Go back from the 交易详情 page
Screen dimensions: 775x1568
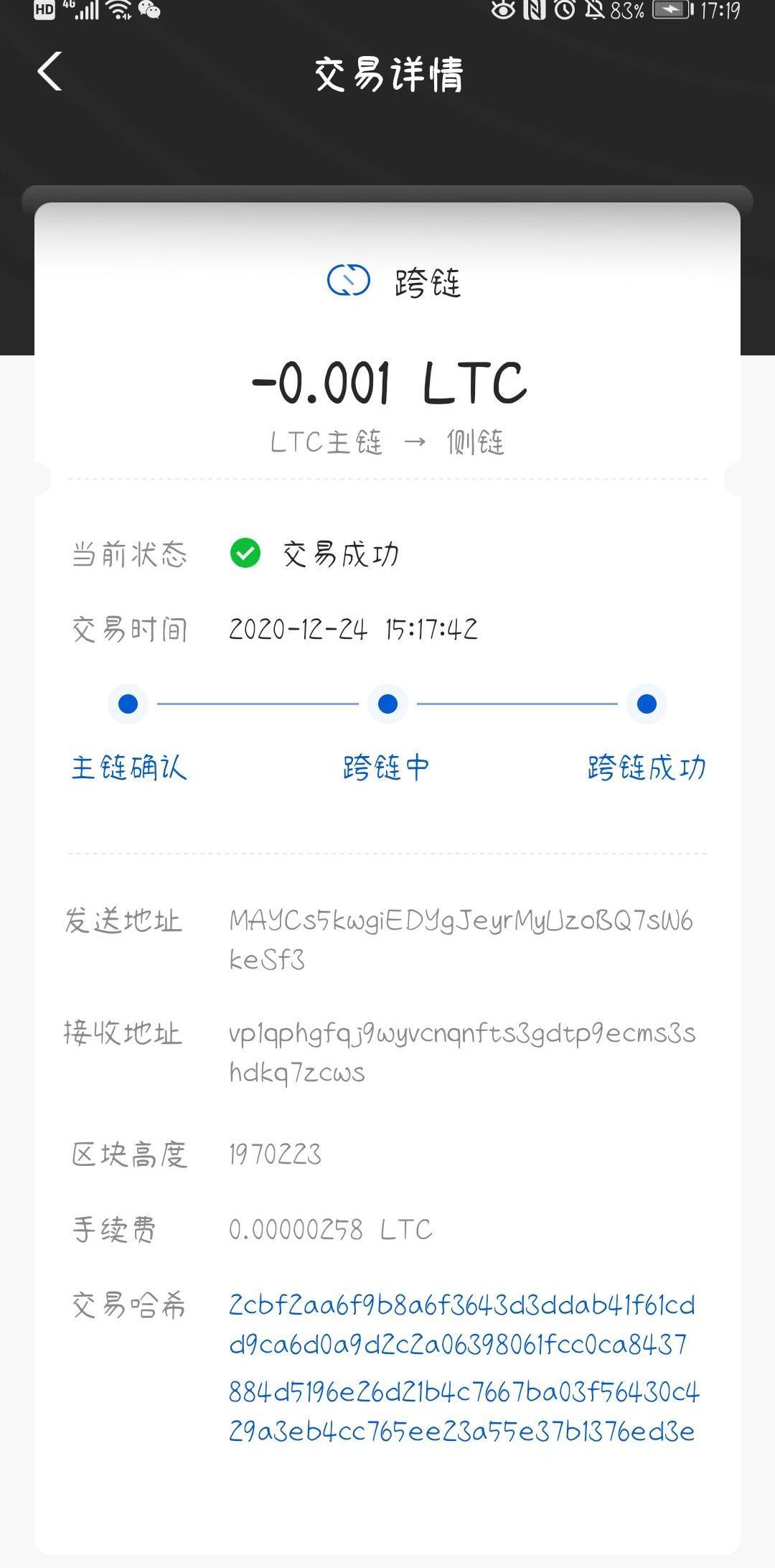pos(50,72)
